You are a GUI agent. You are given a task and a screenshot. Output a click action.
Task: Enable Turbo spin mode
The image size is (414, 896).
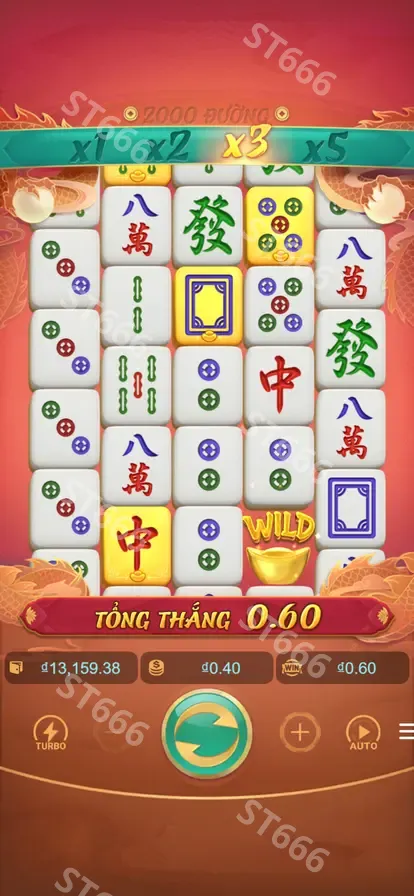pos(51,733)
